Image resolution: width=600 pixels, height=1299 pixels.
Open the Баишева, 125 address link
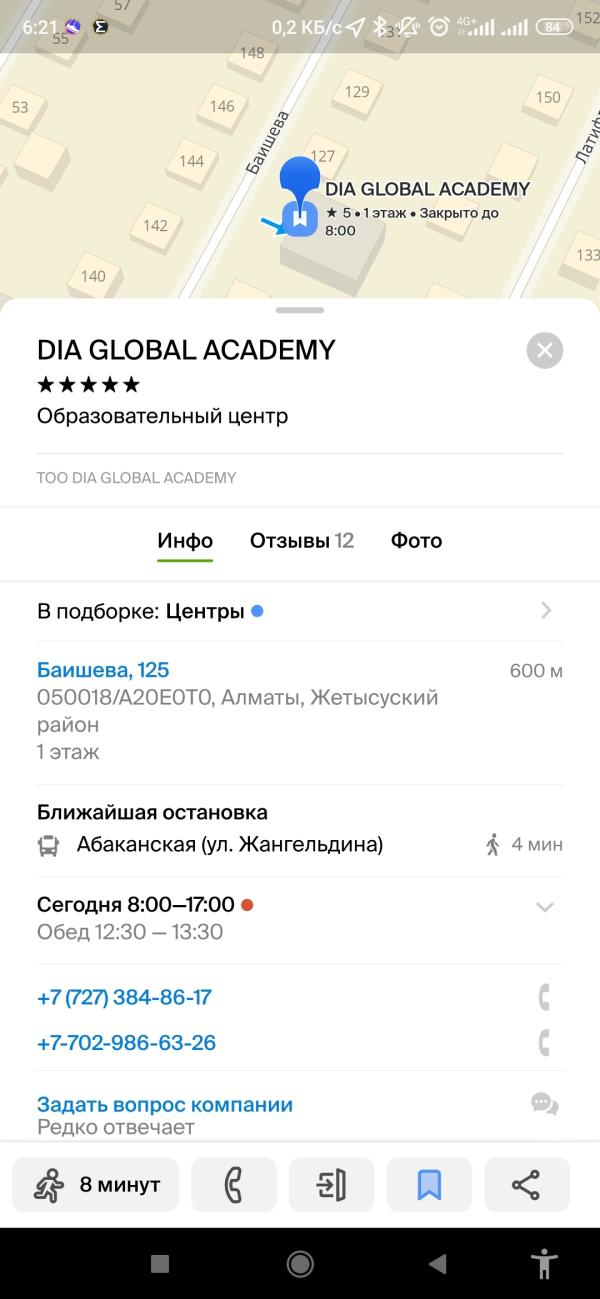click(103, 670)
